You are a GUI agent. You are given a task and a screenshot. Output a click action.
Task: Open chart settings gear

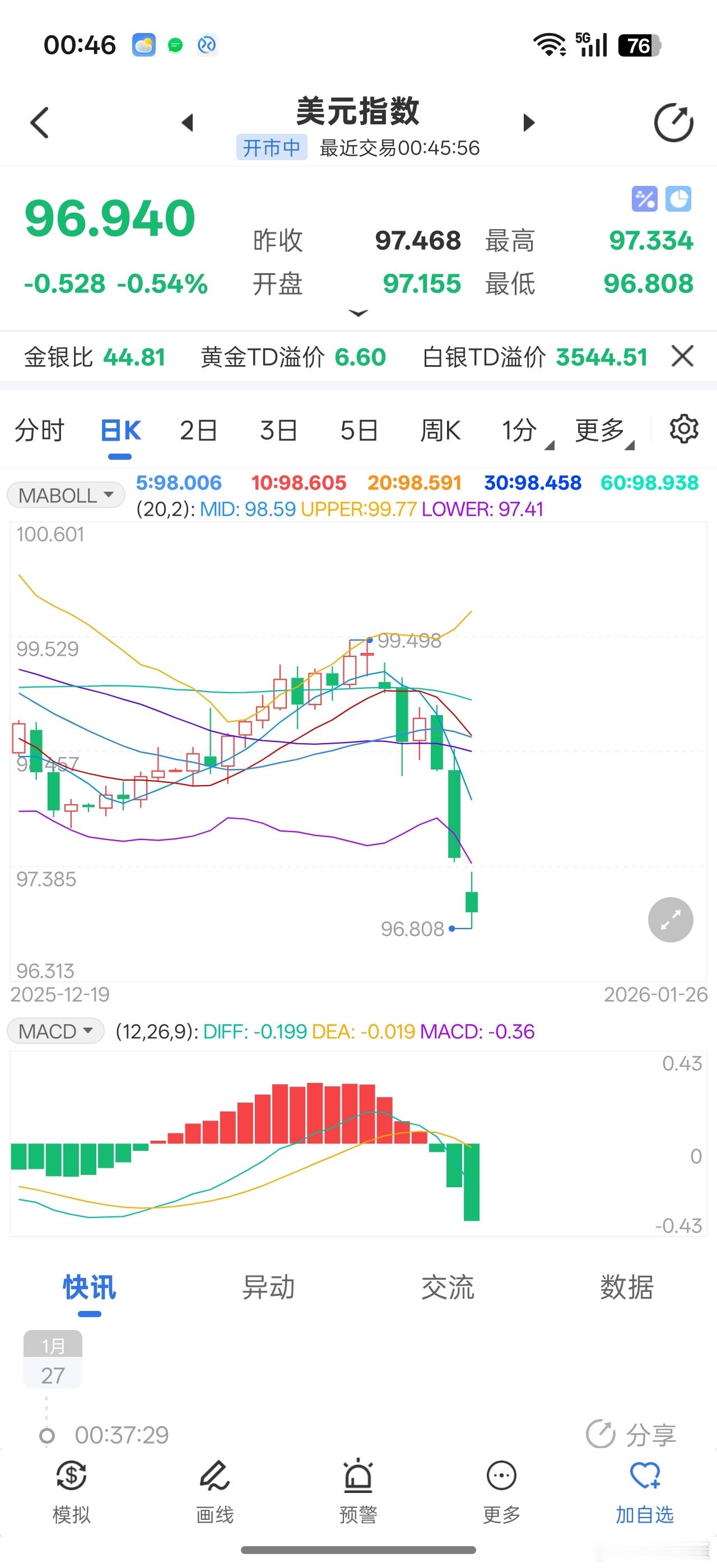[x=683, y=430]
